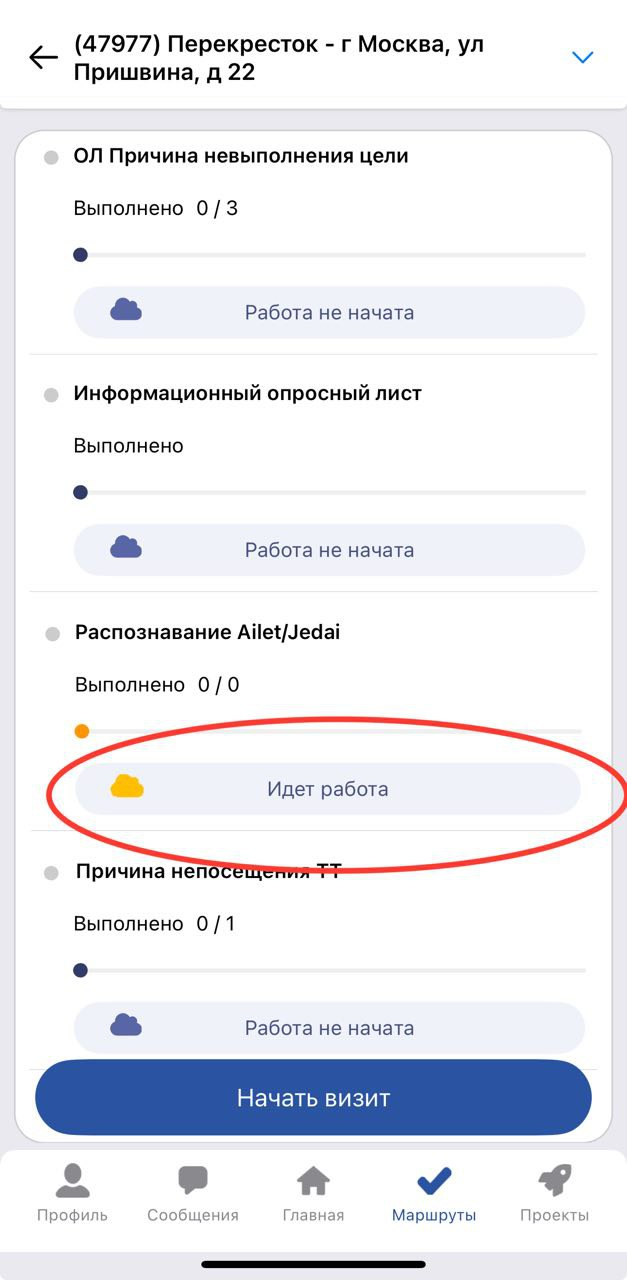Expand the store address dropdown chevron
Screen dimensions: 627x1280
point(582,58)
